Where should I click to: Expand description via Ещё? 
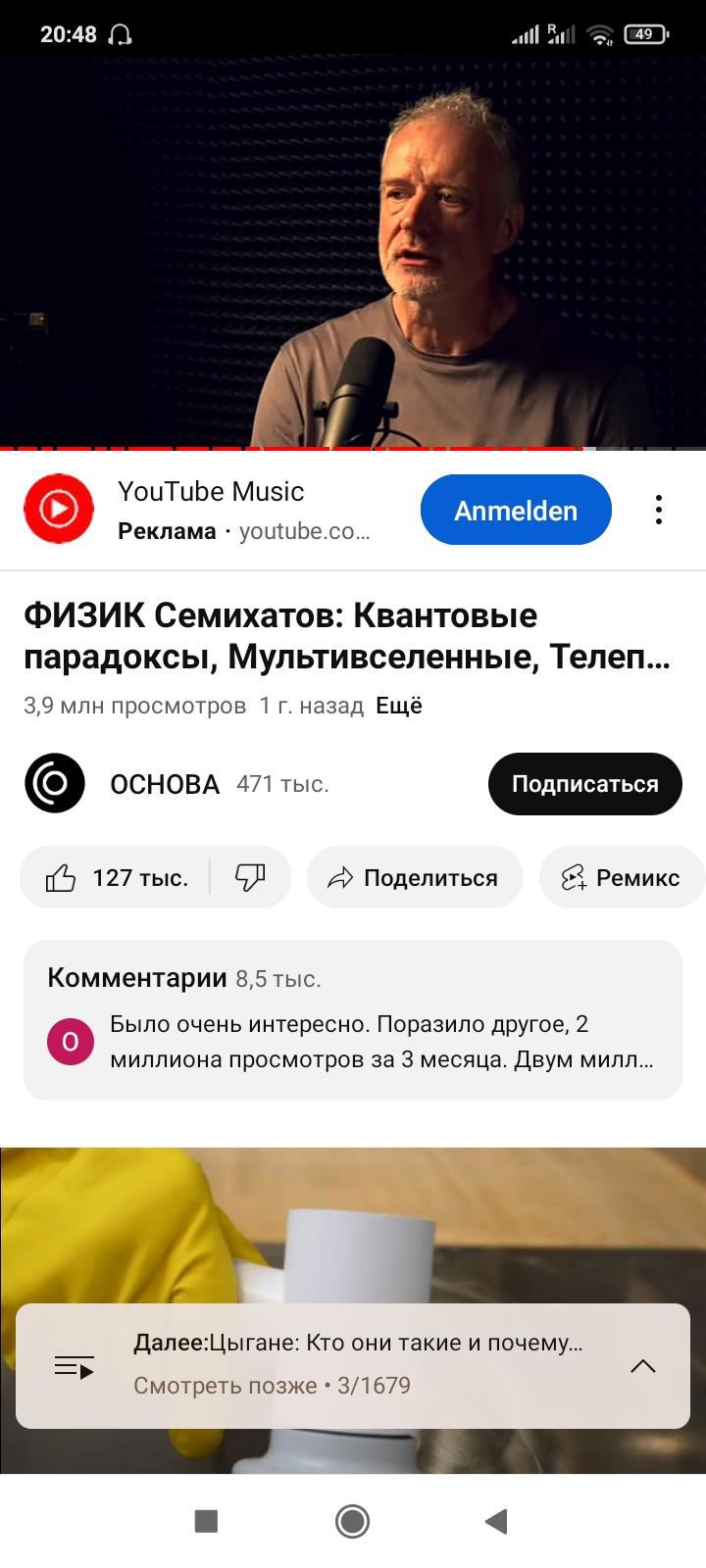(399, 706)
